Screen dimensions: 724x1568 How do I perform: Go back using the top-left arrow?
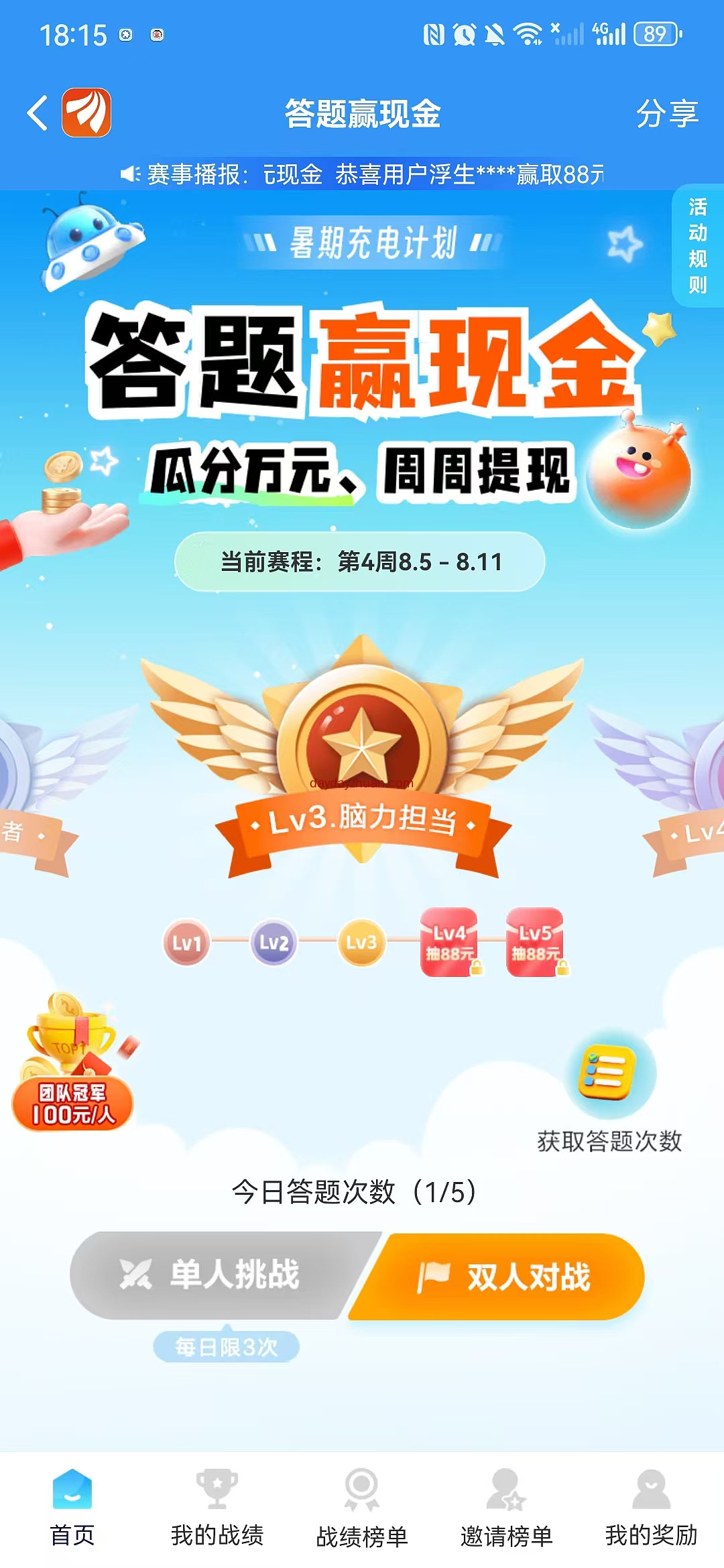(x=38, y=113)
